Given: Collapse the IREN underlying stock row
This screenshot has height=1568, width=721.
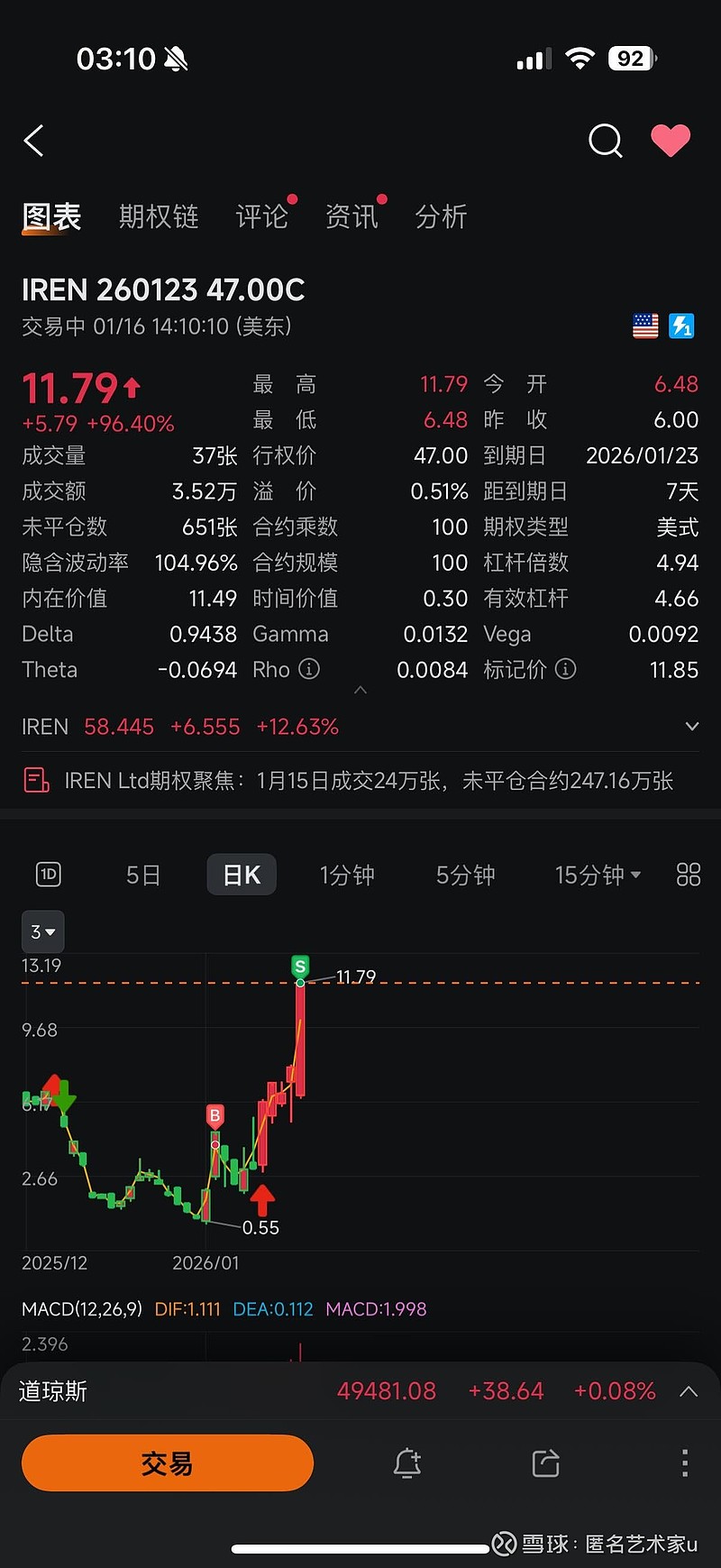Looking at the screenshot, I should (691, 726).
